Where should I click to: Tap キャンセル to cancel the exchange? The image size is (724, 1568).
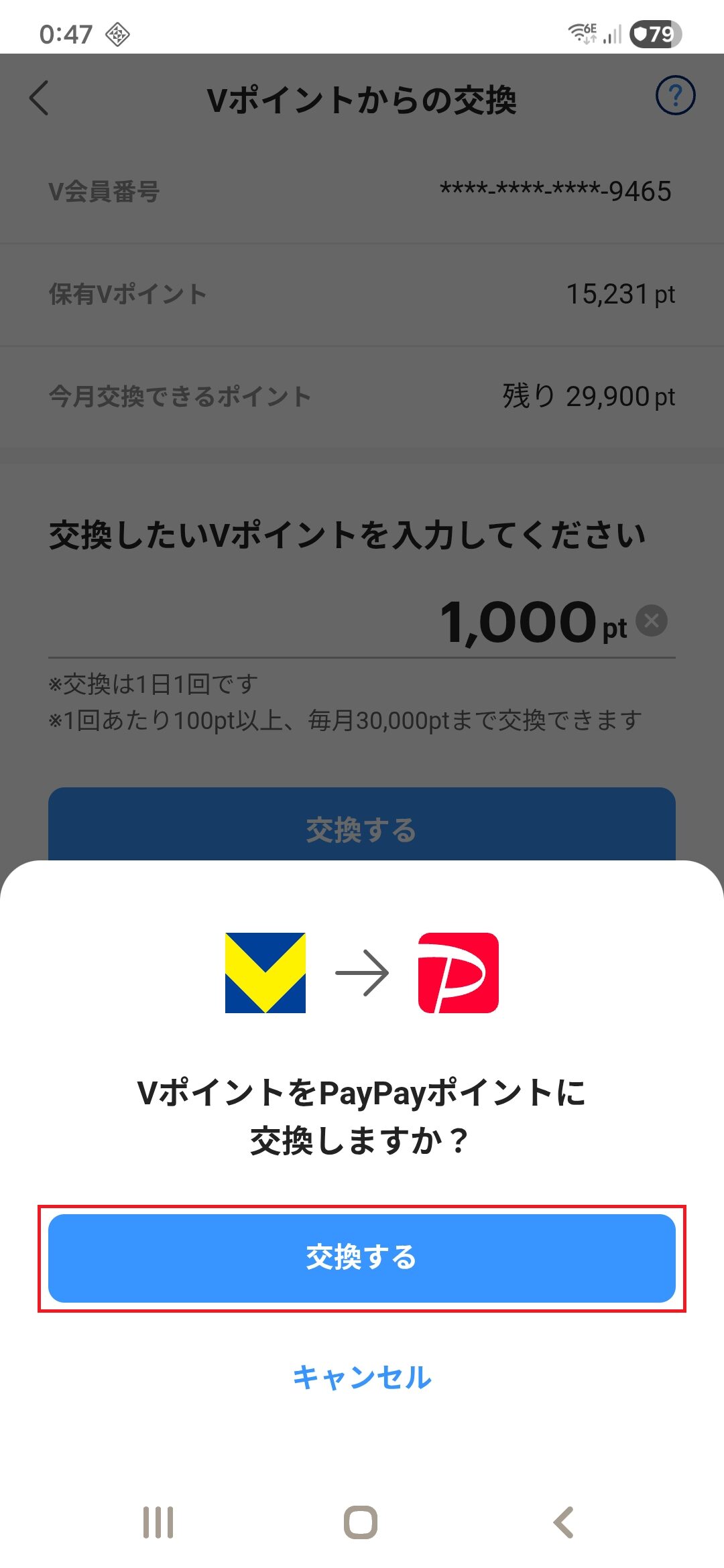click(x=362, y=1378)
